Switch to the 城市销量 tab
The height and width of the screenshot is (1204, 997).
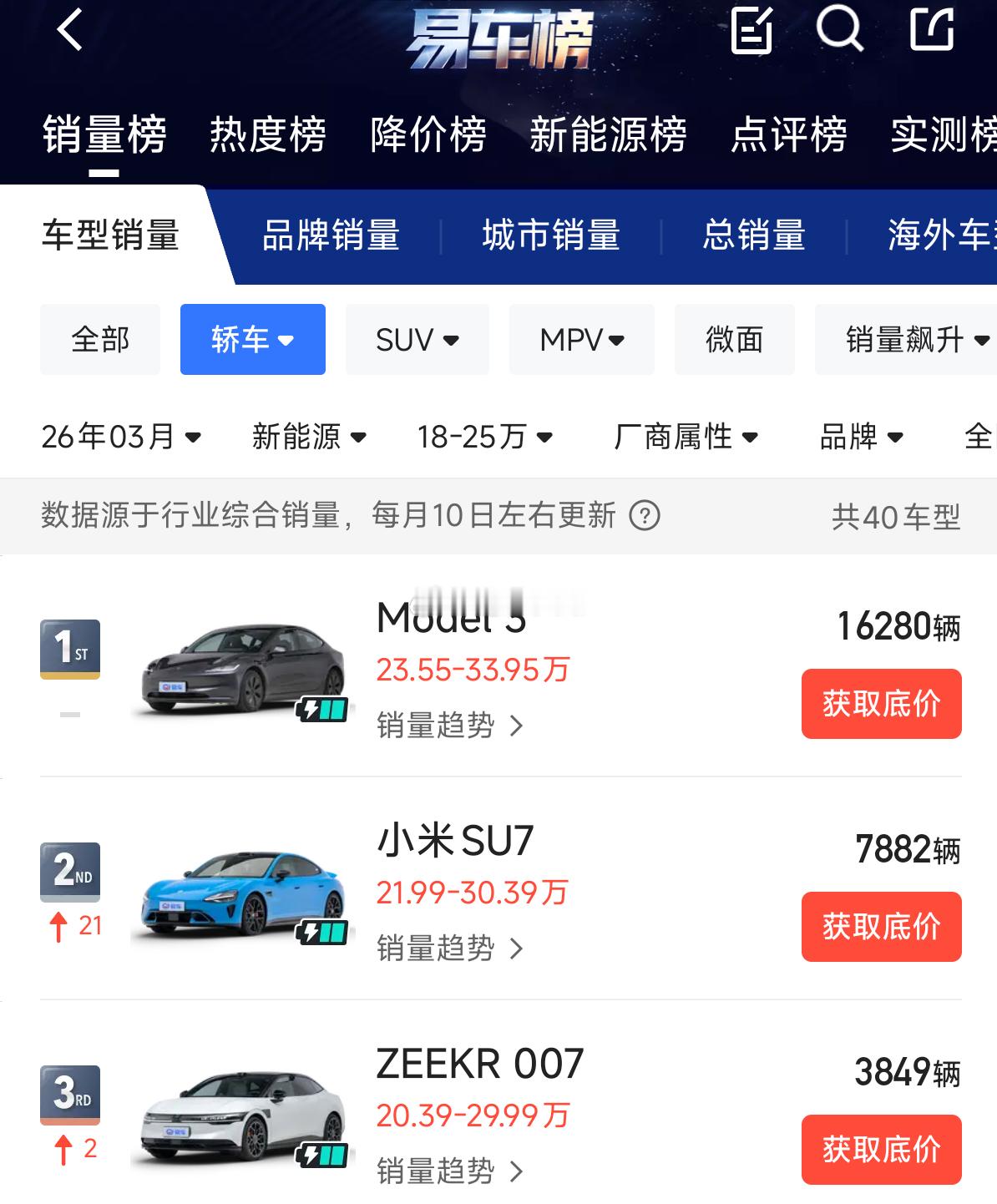click(x=549, y=236)
